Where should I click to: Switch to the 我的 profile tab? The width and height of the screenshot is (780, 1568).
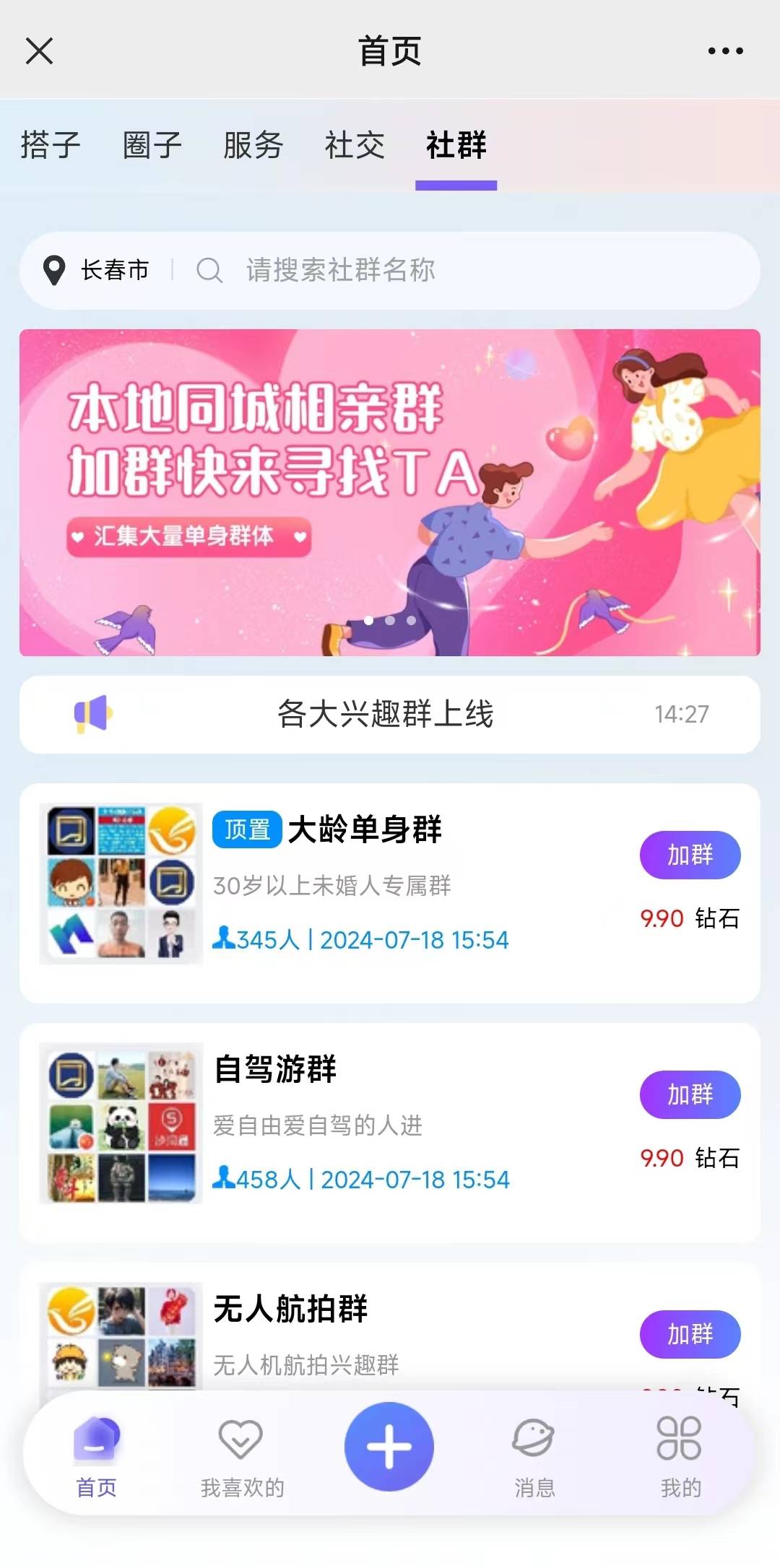click(680, 1455)
